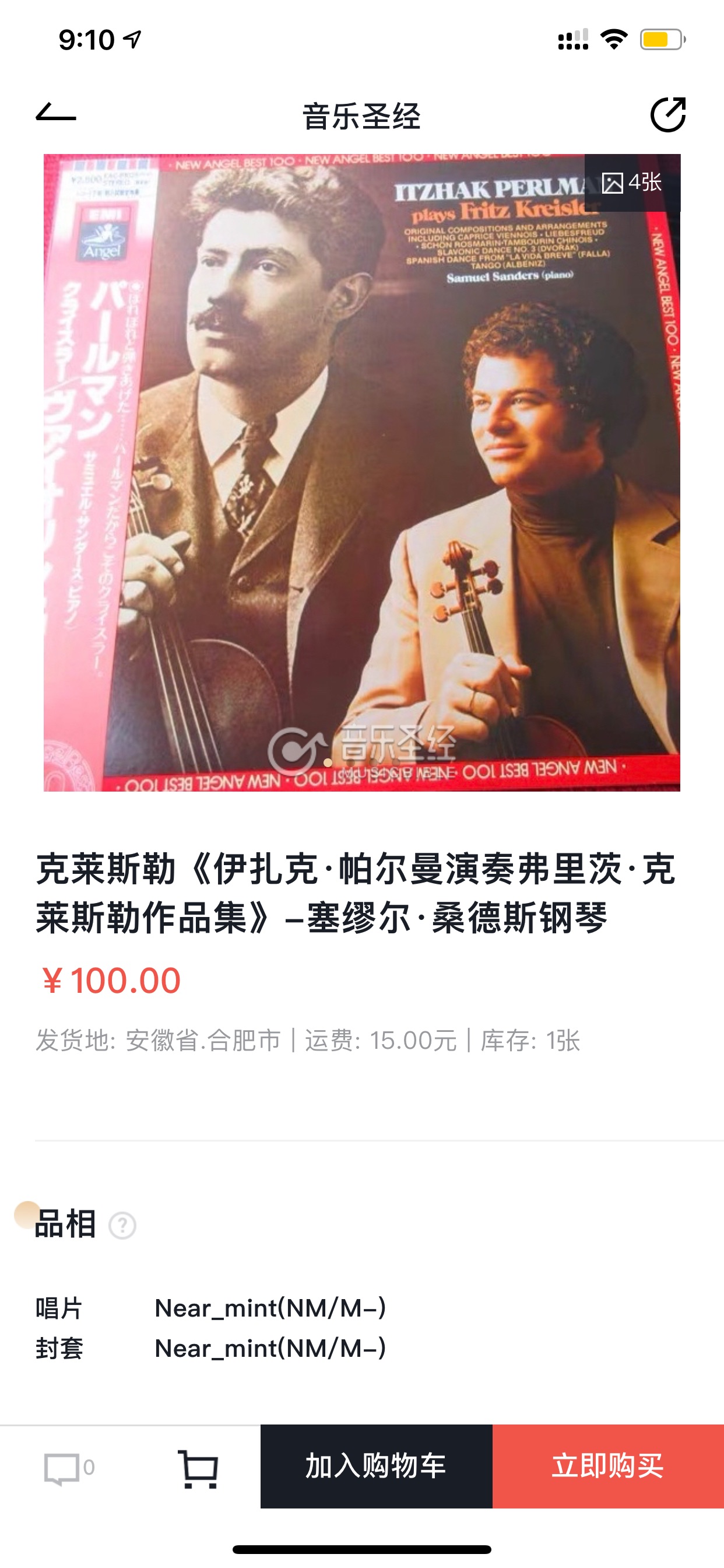Share this record listing
The height and width of the screenshot is (1568, 724).
pyautogui.click(x=668, y=114)
